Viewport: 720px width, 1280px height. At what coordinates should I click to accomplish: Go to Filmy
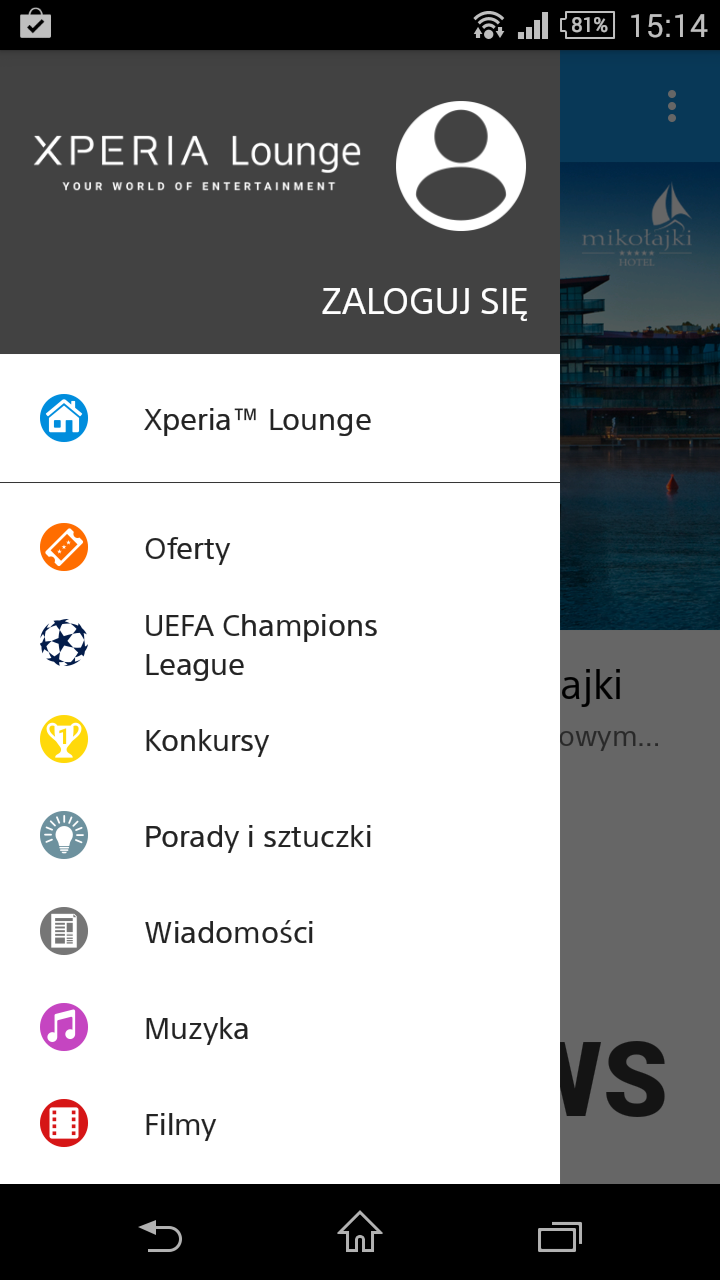[x=280, y=1124]
